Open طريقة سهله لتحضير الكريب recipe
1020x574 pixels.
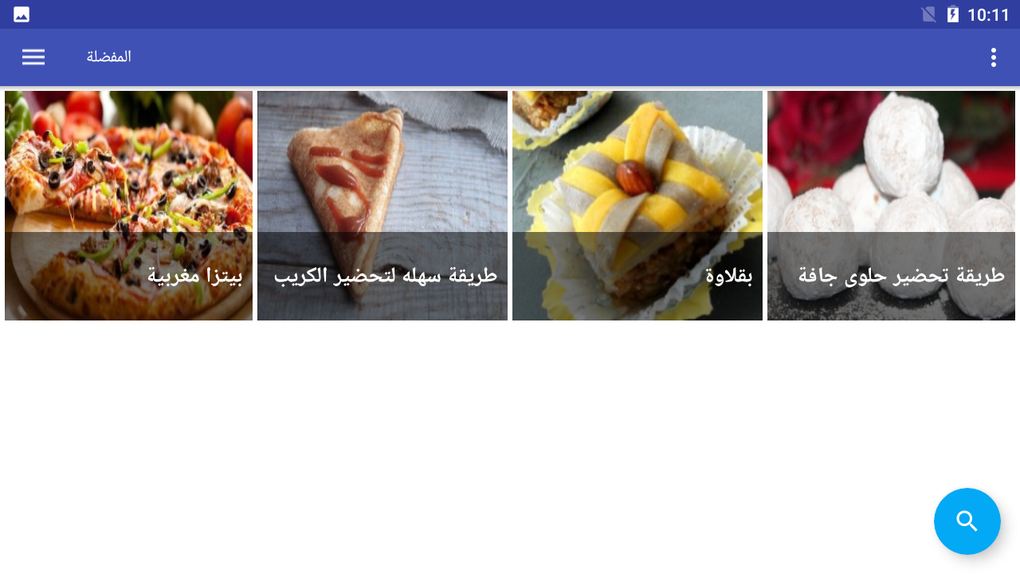(382, 206)
